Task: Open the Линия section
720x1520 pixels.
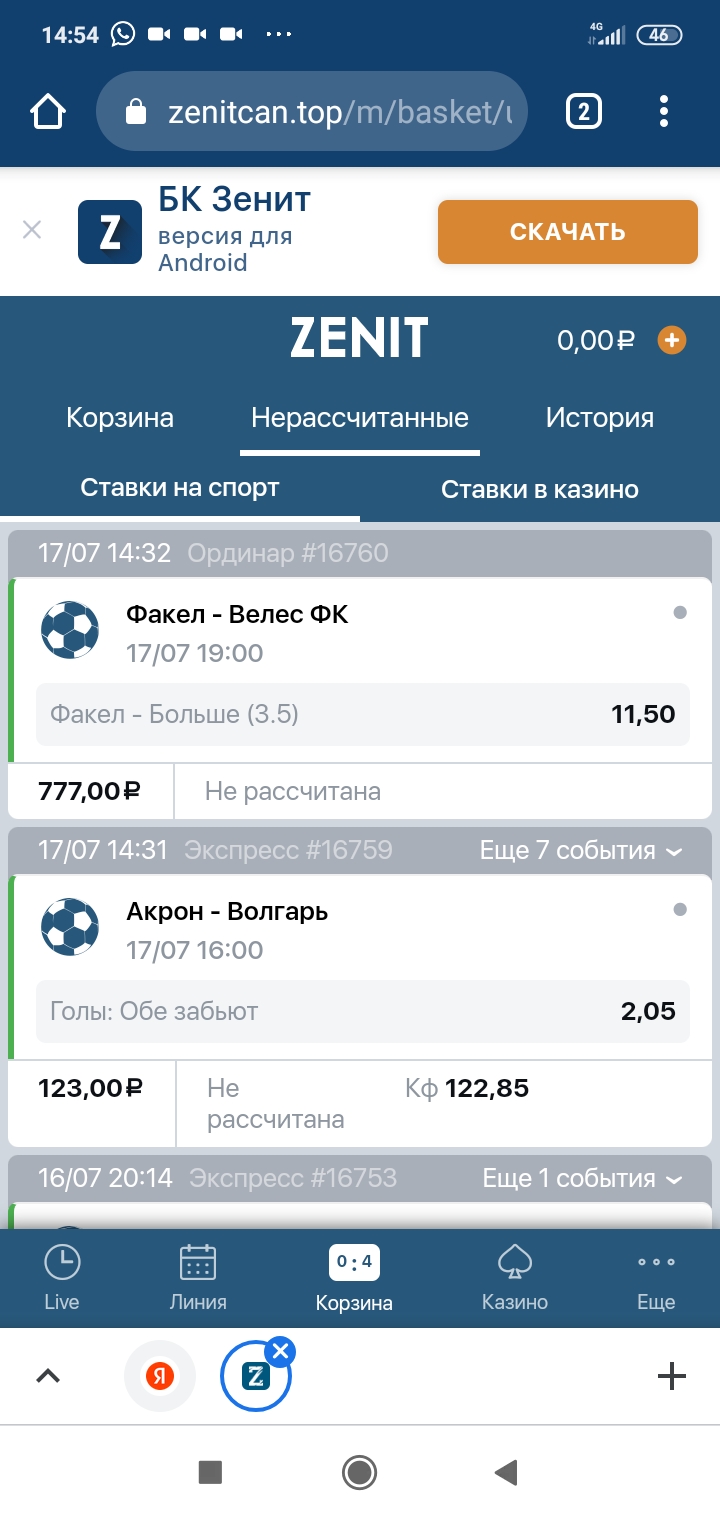Action: tap(198, 1277)
